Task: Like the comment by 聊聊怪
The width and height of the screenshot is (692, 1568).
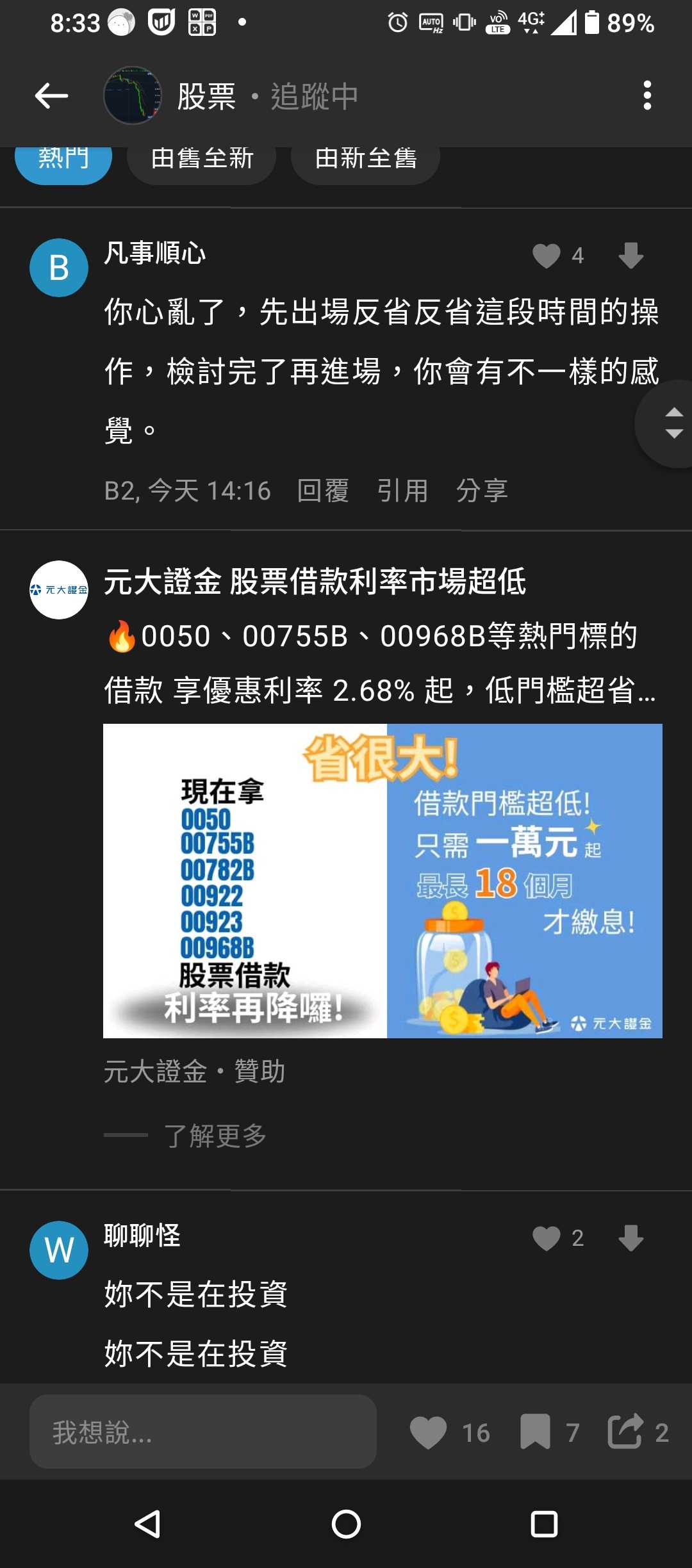Action: tap(547, 1238)
